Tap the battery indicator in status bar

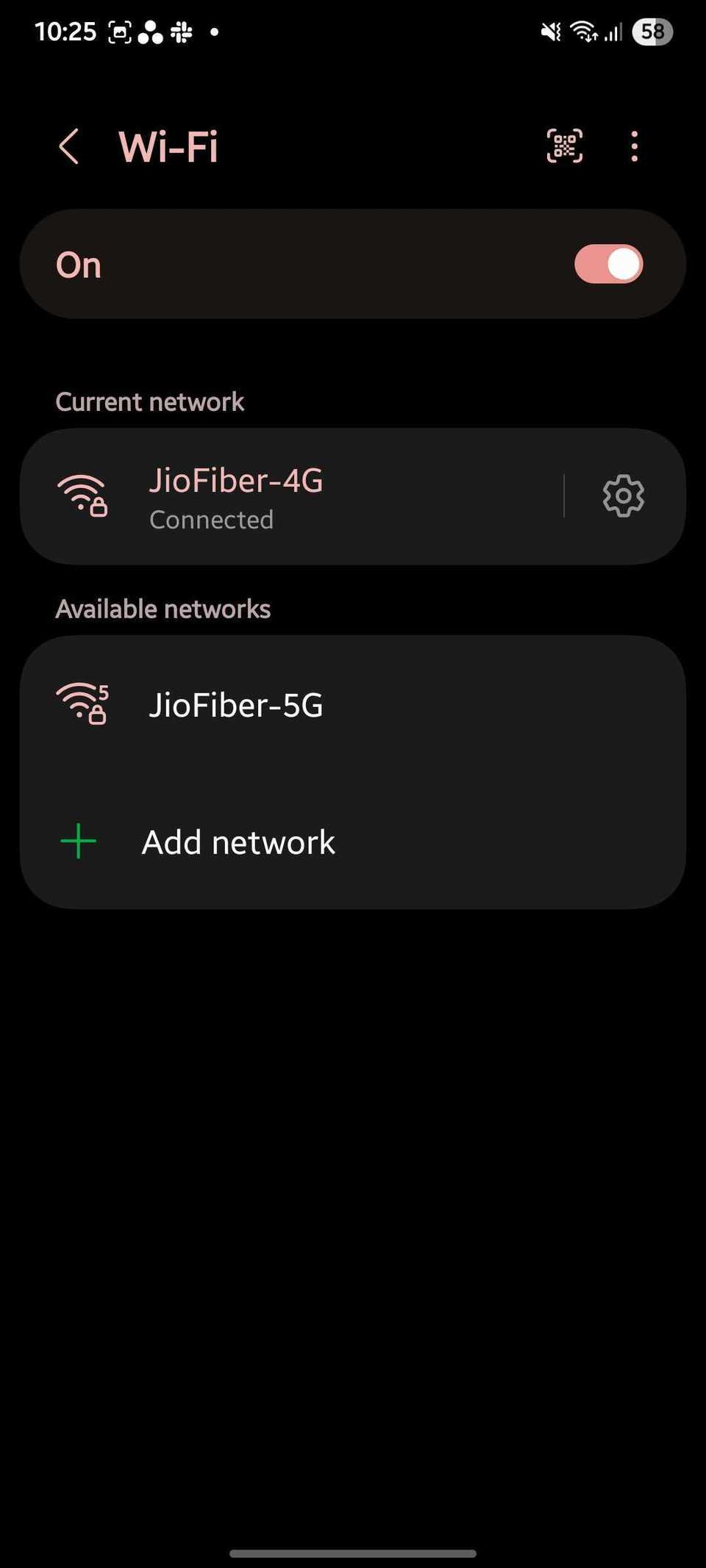tap(652, 31)
